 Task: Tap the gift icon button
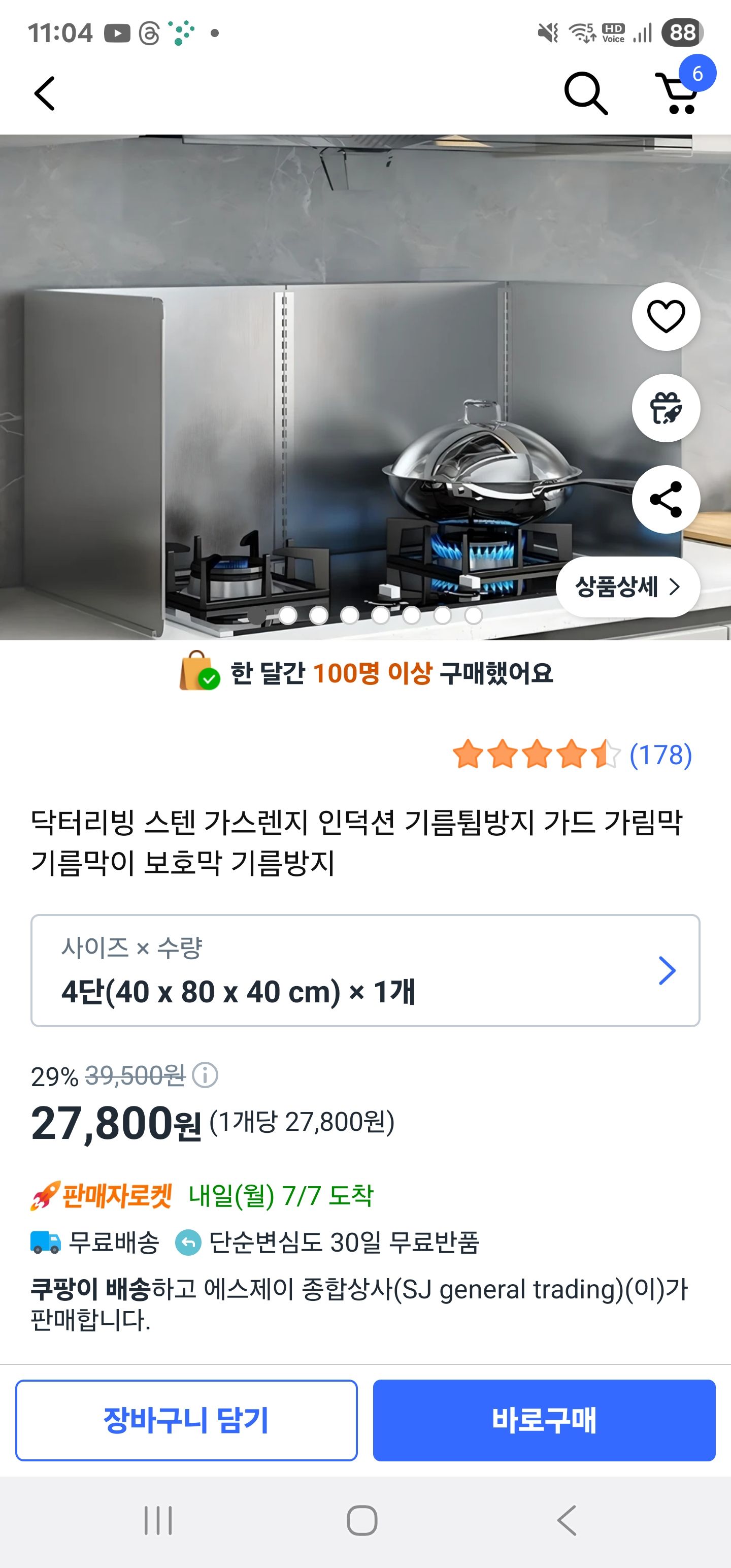666,408
